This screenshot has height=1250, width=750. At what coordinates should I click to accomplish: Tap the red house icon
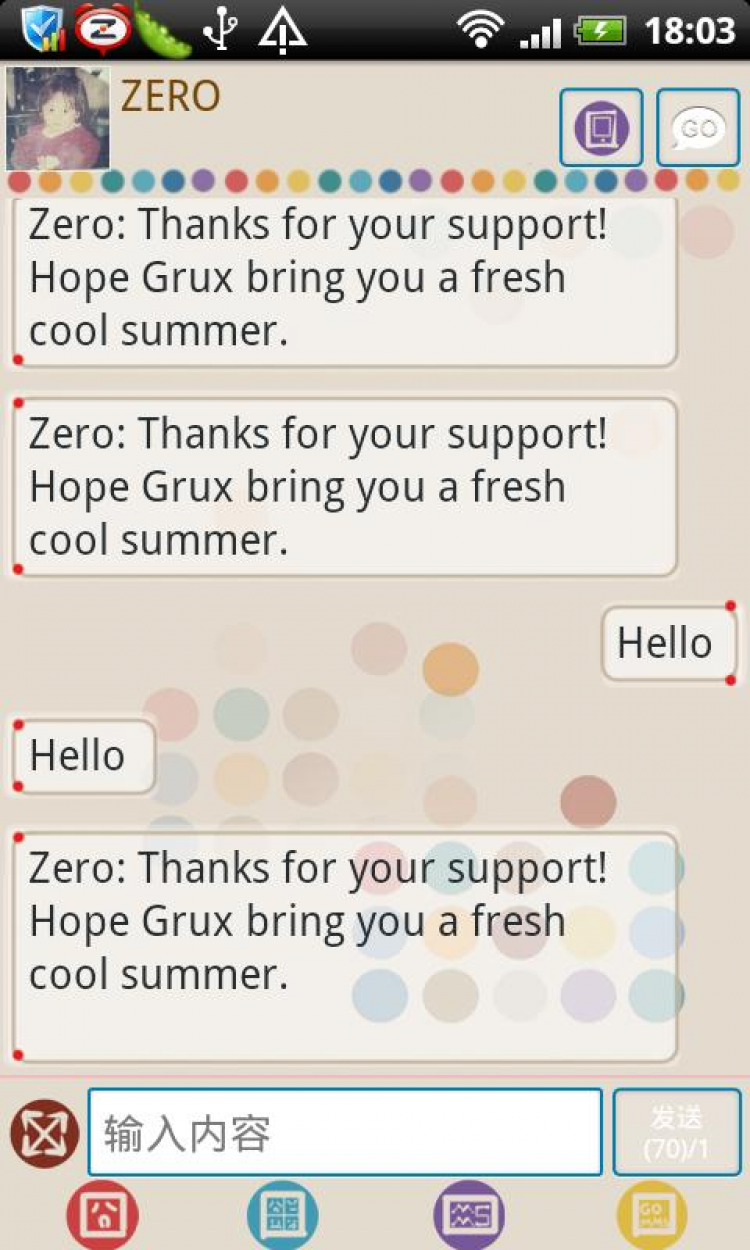point(102,1215)
